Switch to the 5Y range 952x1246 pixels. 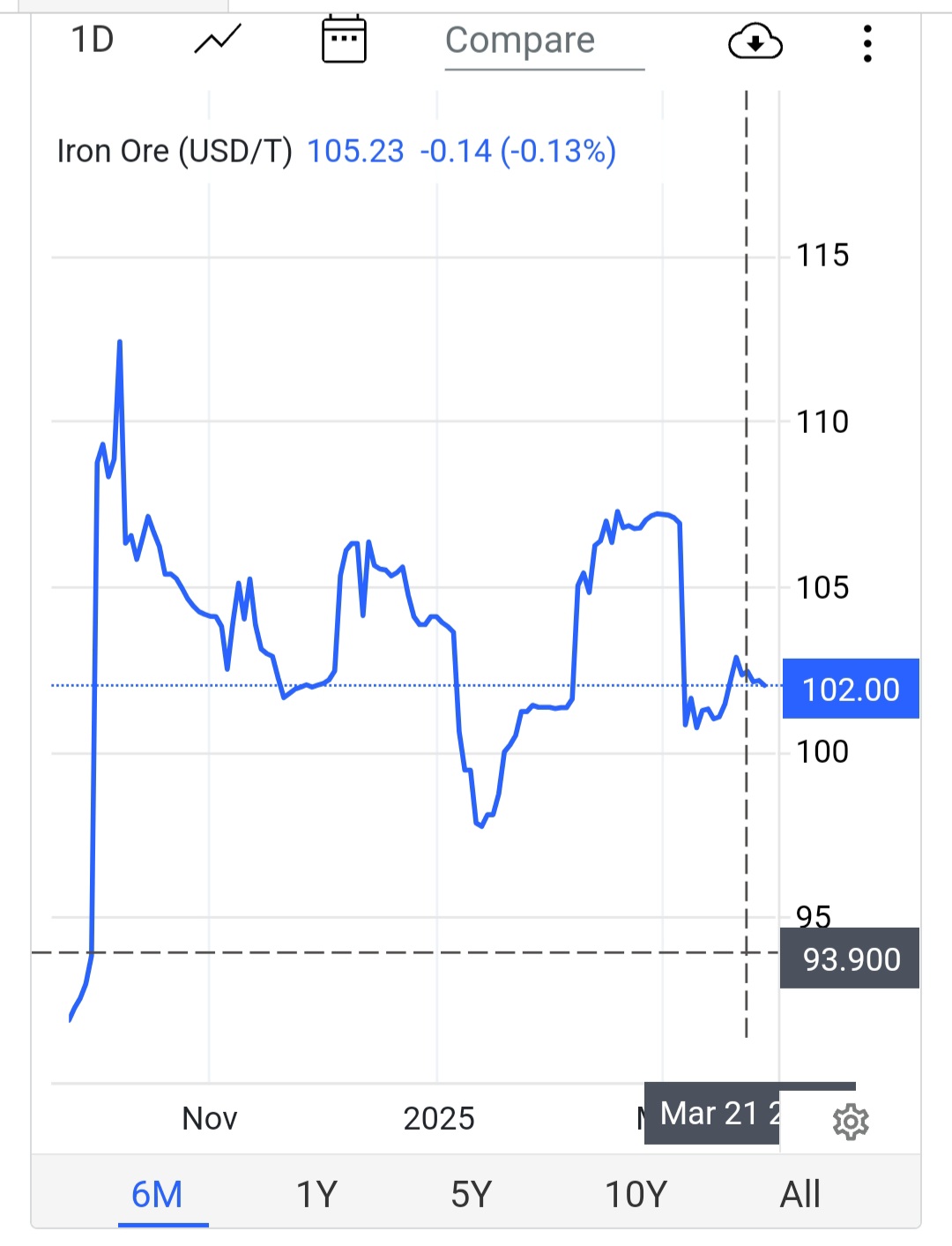click(471, 1195)
